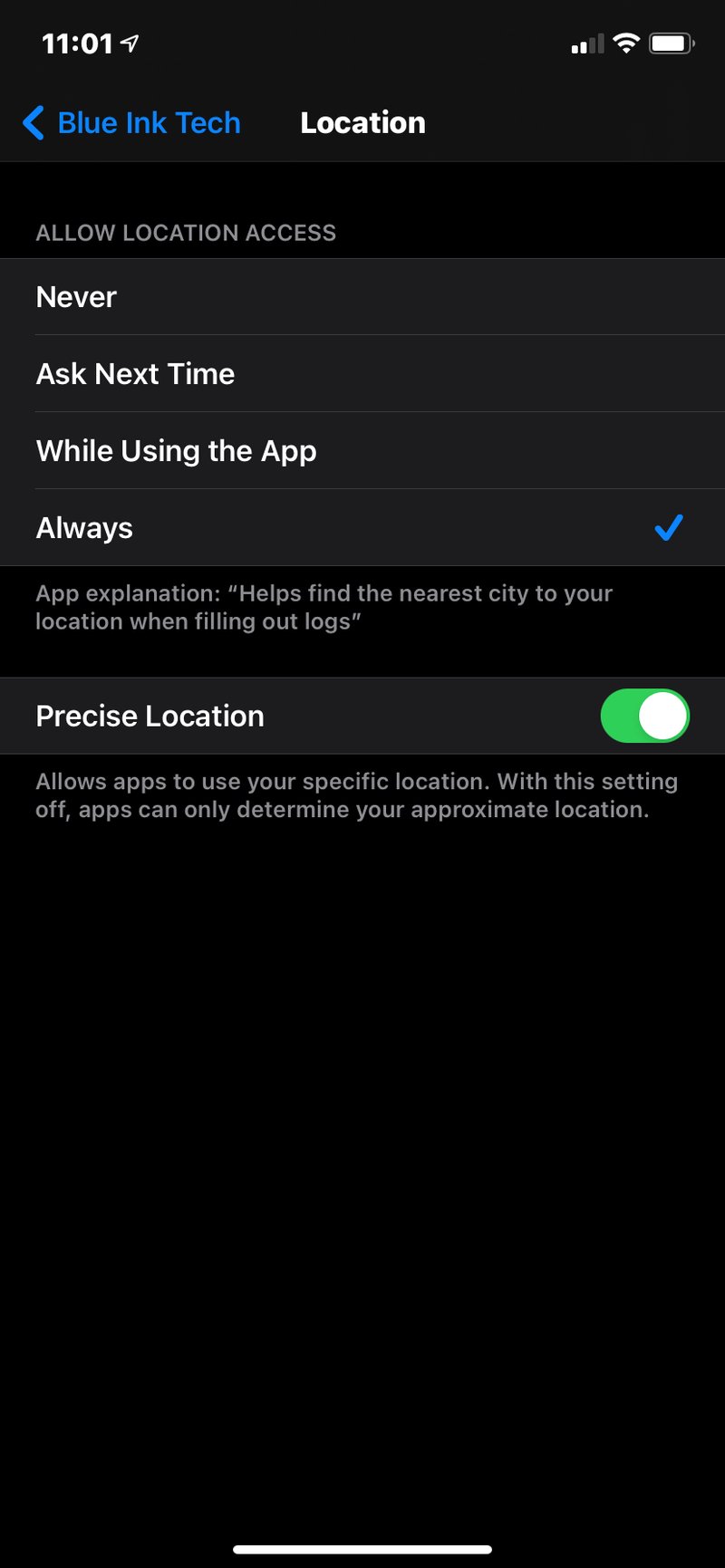
Task: Tap the battery indicator icon
Action: pyautogui.click(x=672, y=41)
